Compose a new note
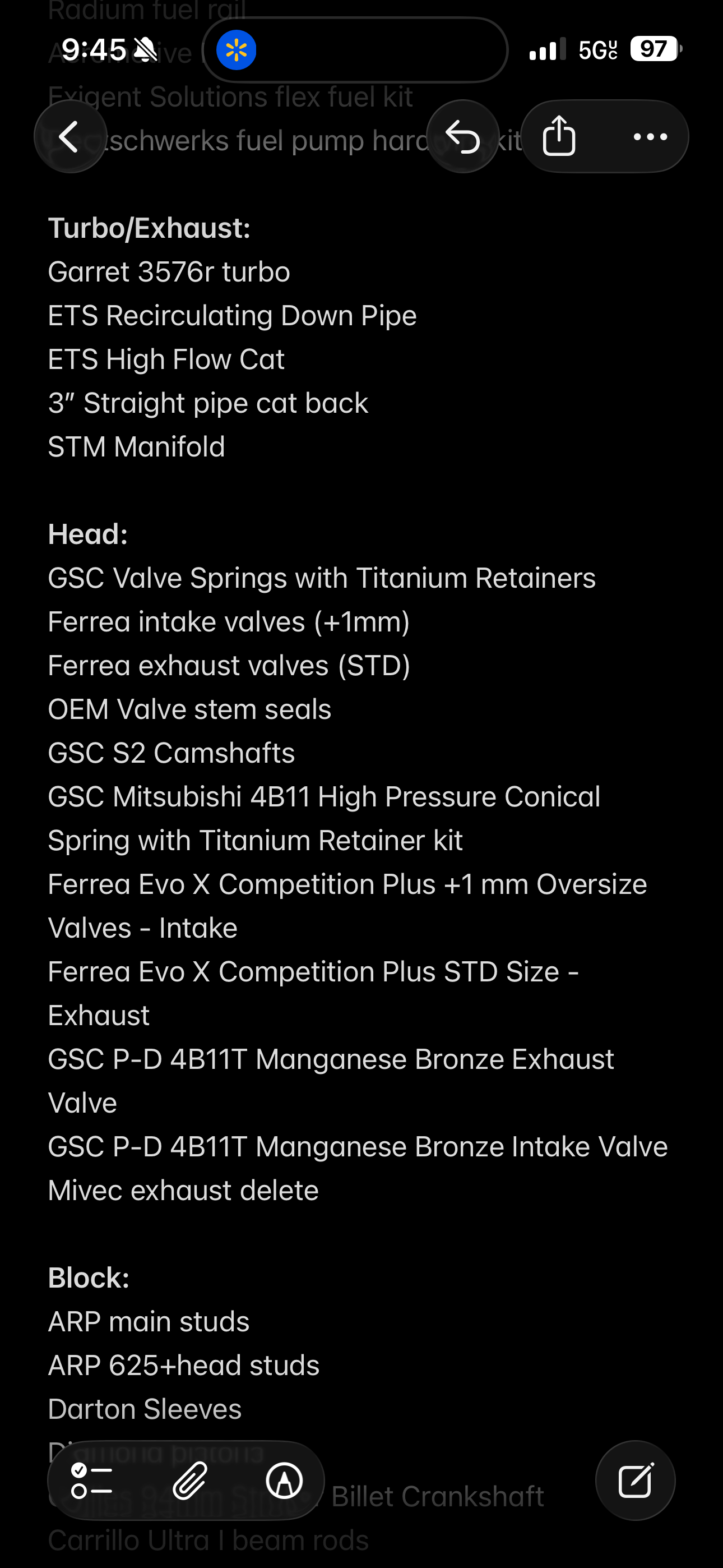This screenshot has height=1568, width=723. click(x=636, y=1481)
